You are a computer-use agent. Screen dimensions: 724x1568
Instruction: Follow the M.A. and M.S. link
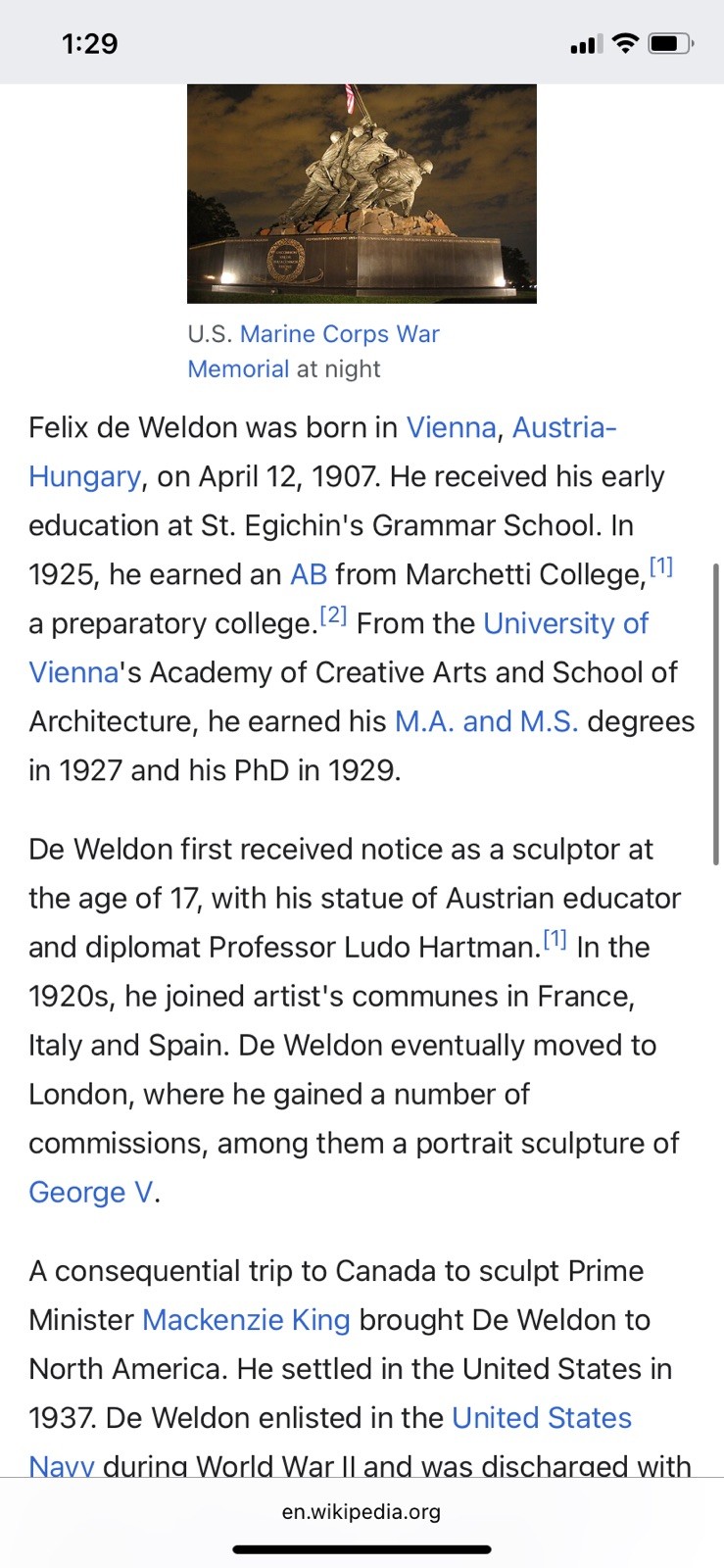coord(486,722)
